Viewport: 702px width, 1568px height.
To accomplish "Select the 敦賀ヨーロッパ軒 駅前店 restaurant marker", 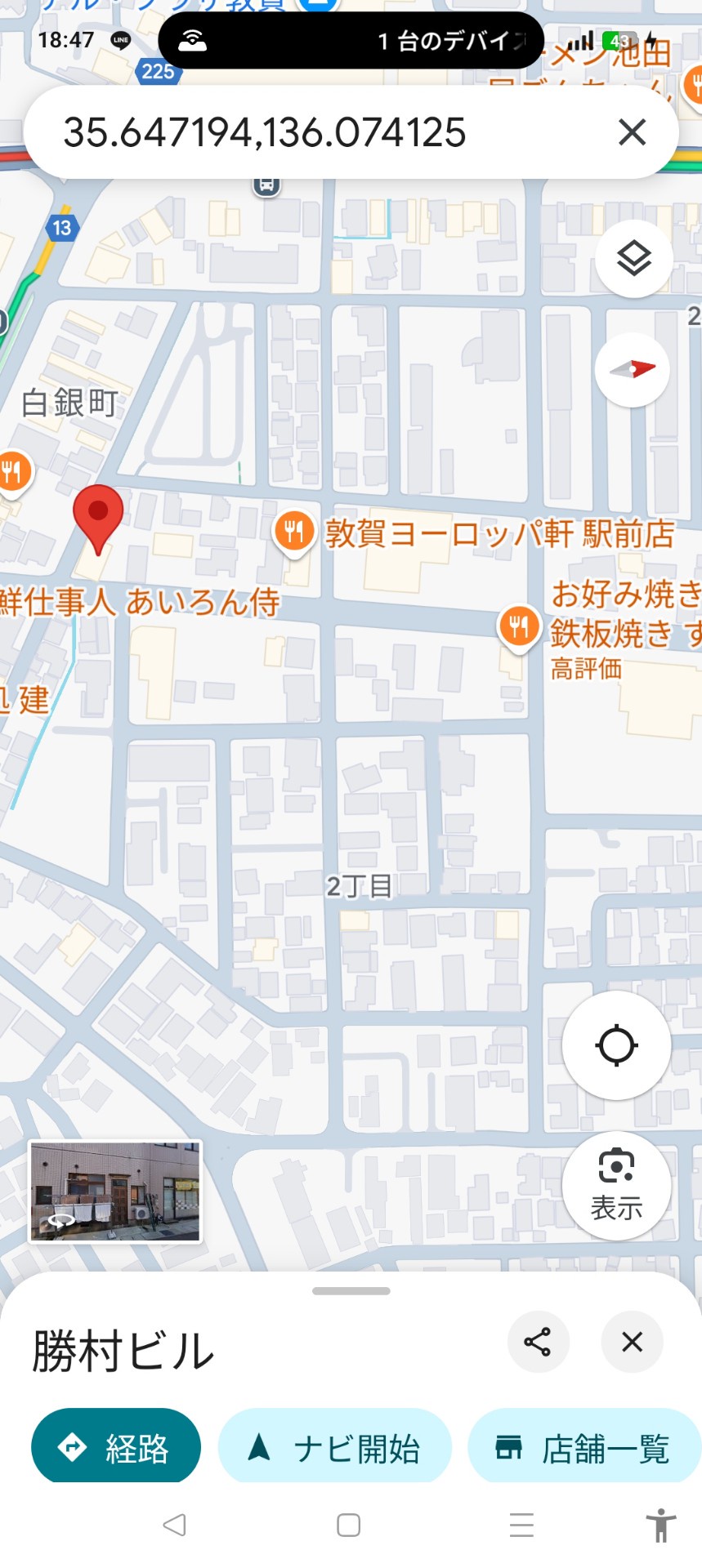I will pyautogui.click(x=293, y=533).
